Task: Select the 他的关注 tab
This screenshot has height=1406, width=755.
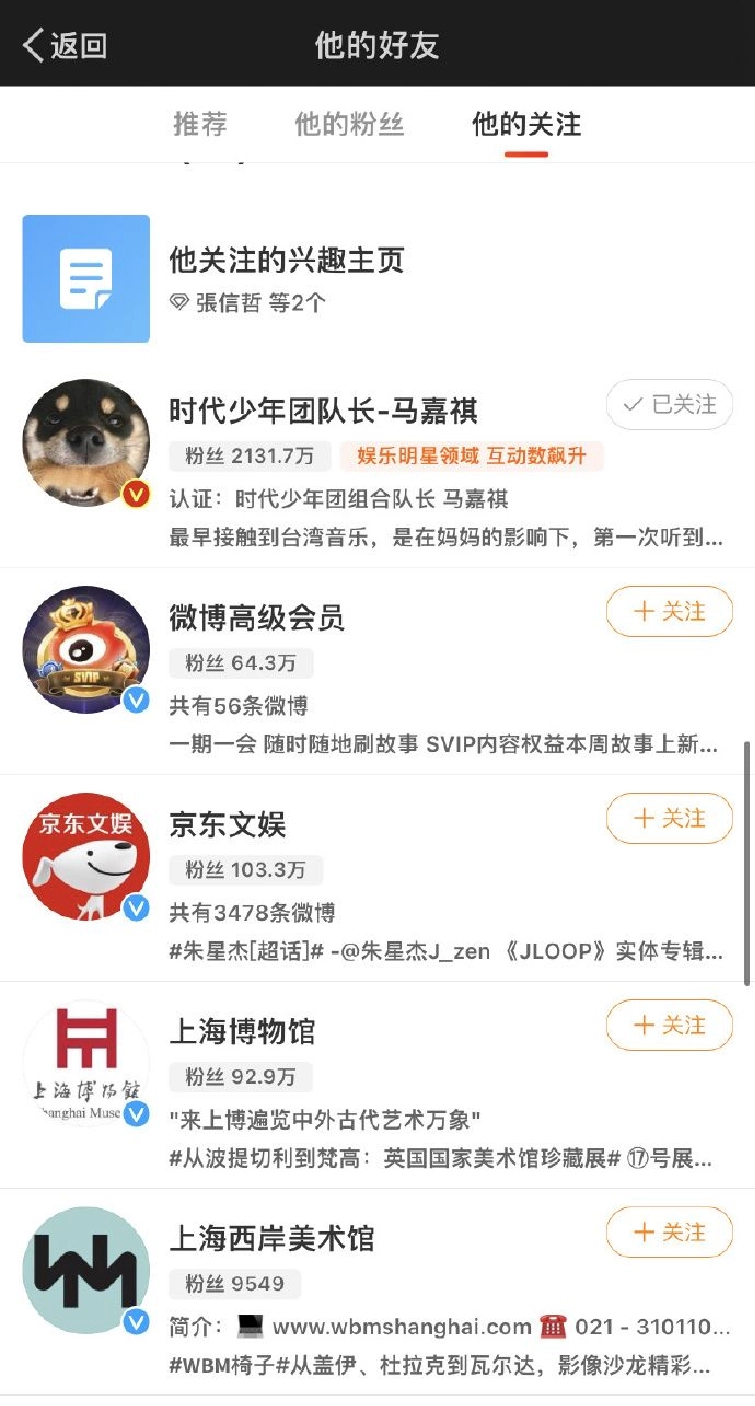Action: point(526,124)
